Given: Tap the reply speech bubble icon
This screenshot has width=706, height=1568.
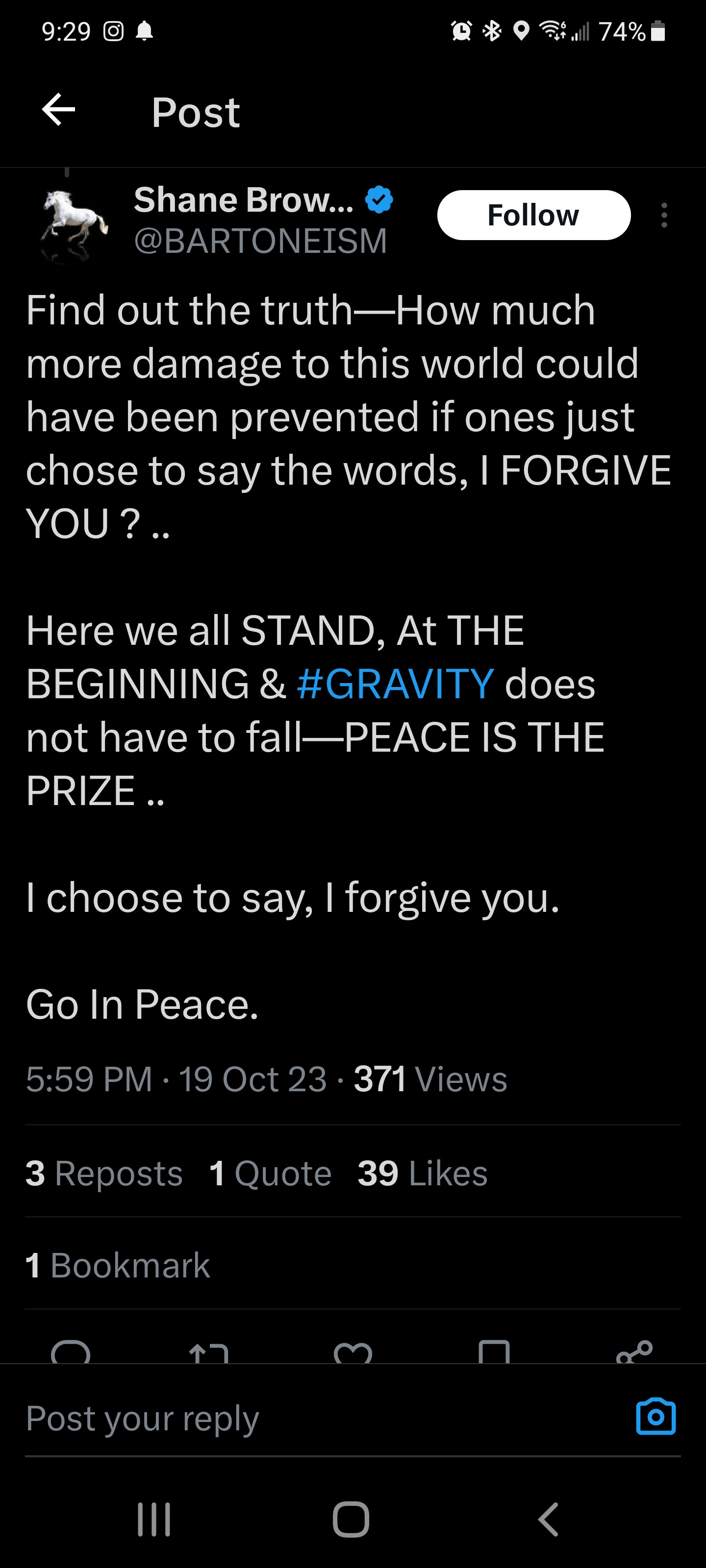Looking at the screenshot, I should point(71,1352).
